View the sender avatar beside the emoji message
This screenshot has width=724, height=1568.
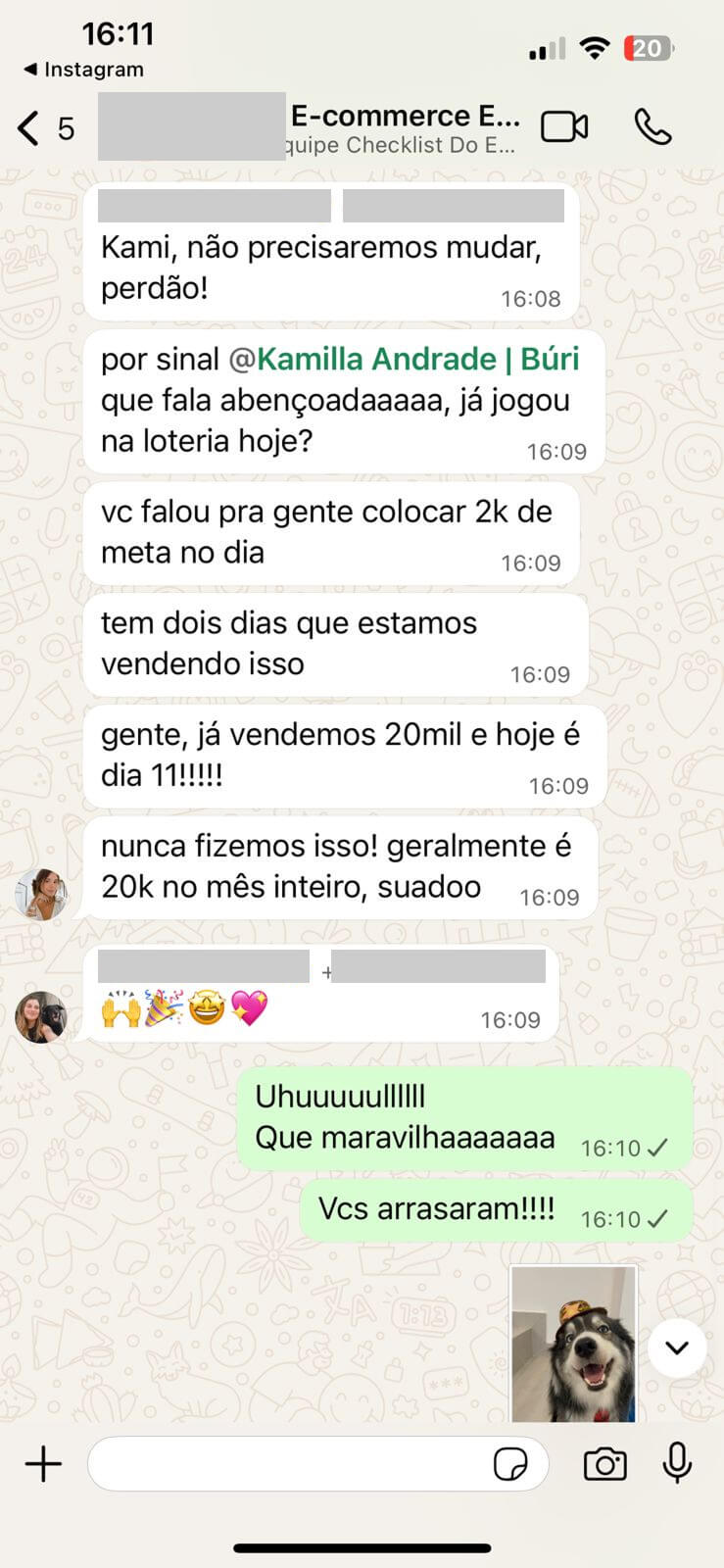pos(41,1017)
